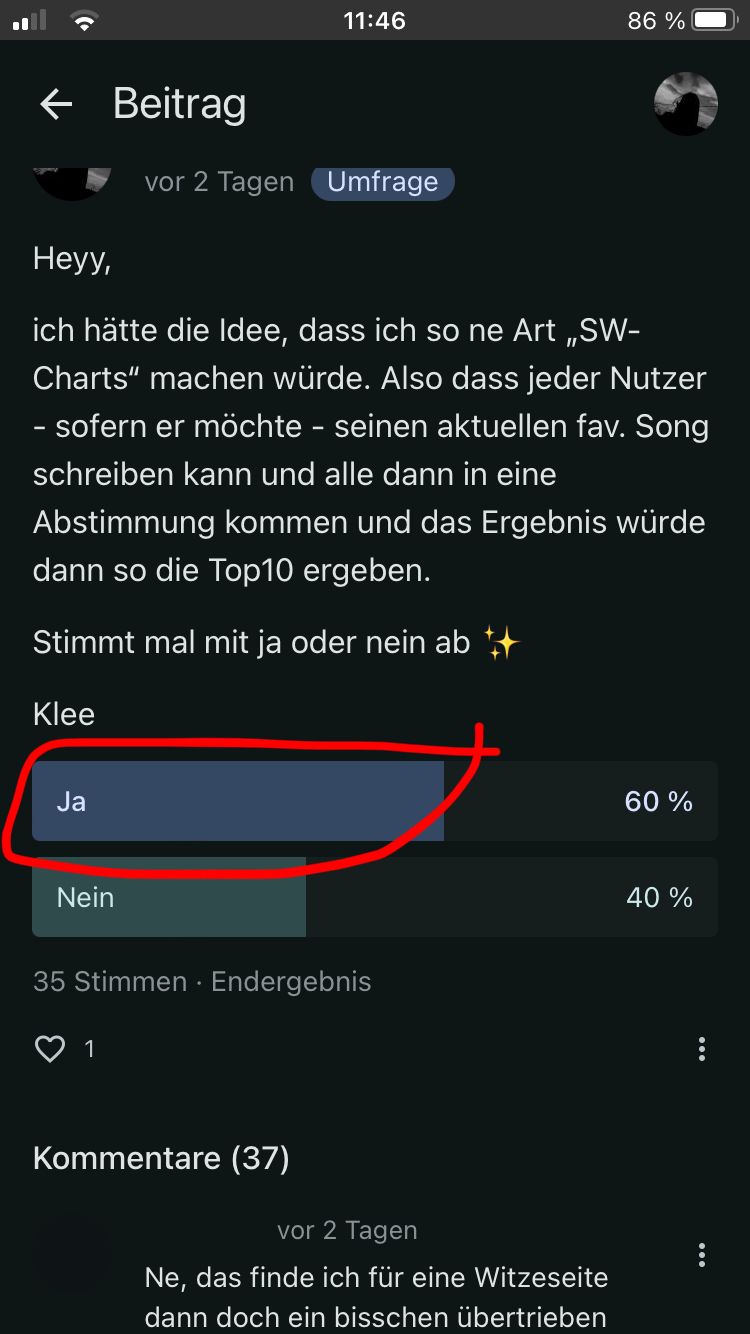Open the post's overflow menu

click(702, 1048)
